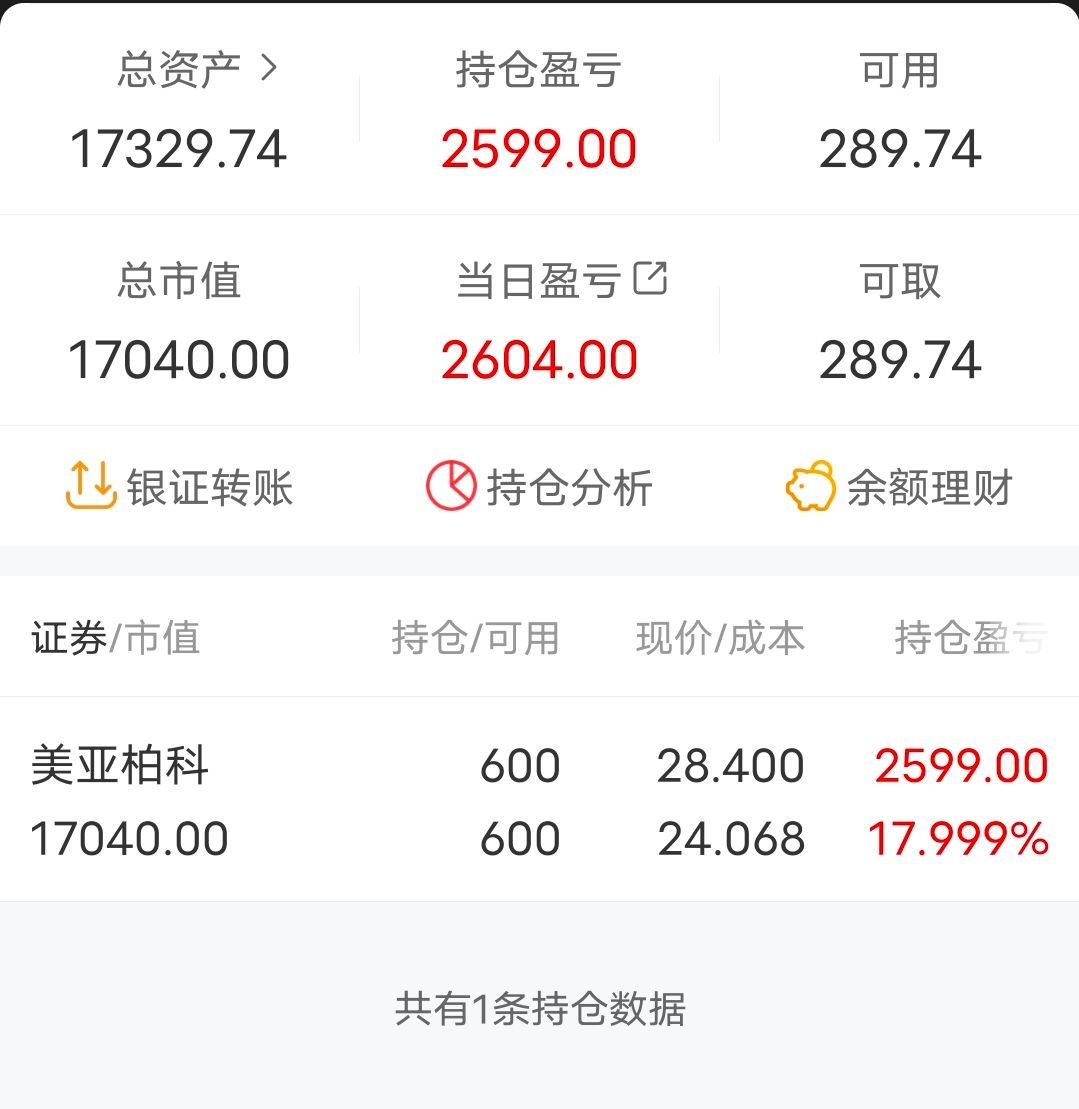Tap the share icon beside 当日盈亏

[x=651, y=279]
